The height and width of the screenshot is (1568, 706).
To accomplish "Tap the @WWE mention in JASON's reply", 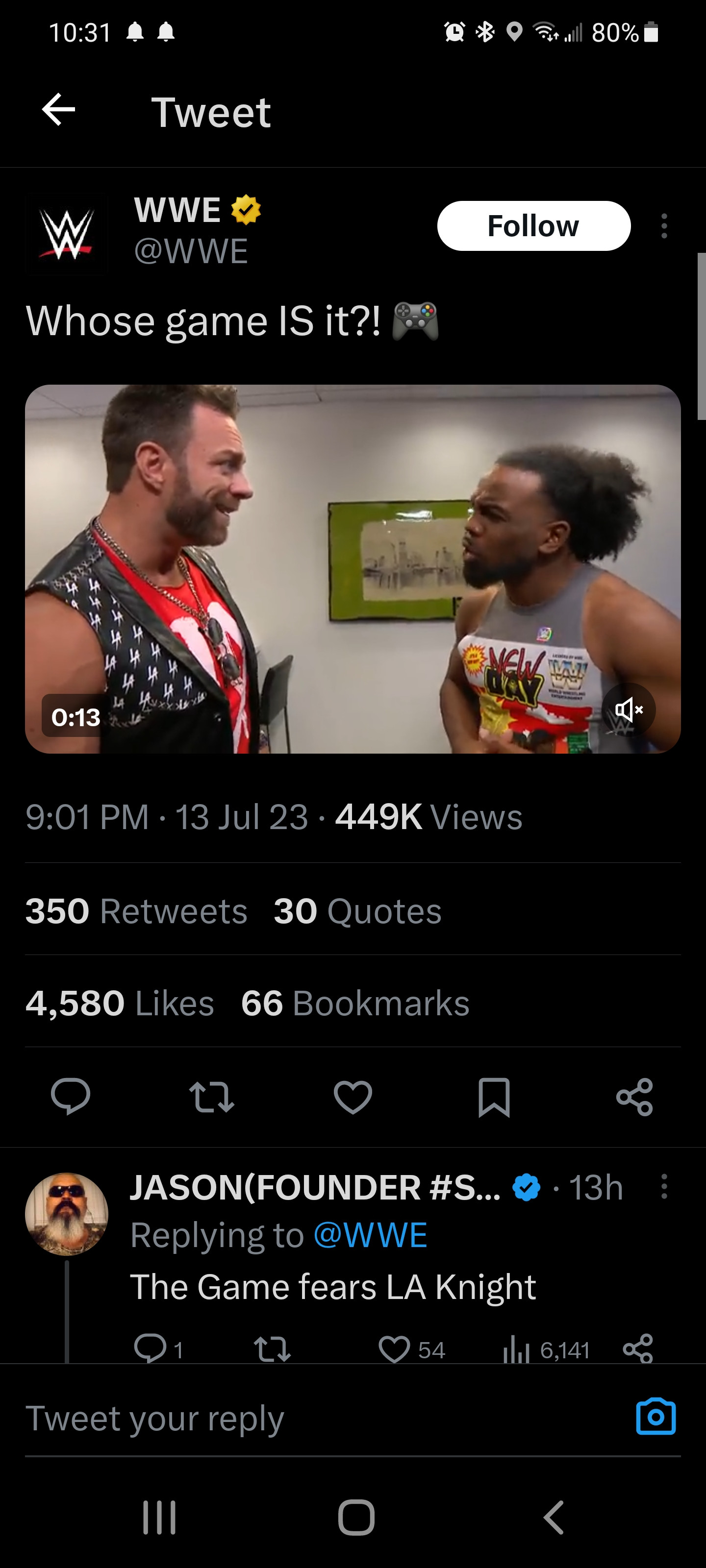I will (x=370, y=1235).
